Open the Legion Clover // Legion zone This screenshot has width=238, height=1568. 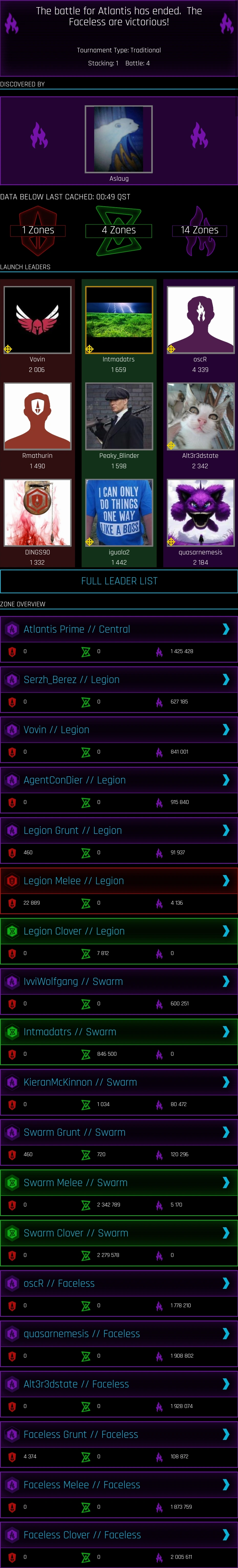coord(119,931)
